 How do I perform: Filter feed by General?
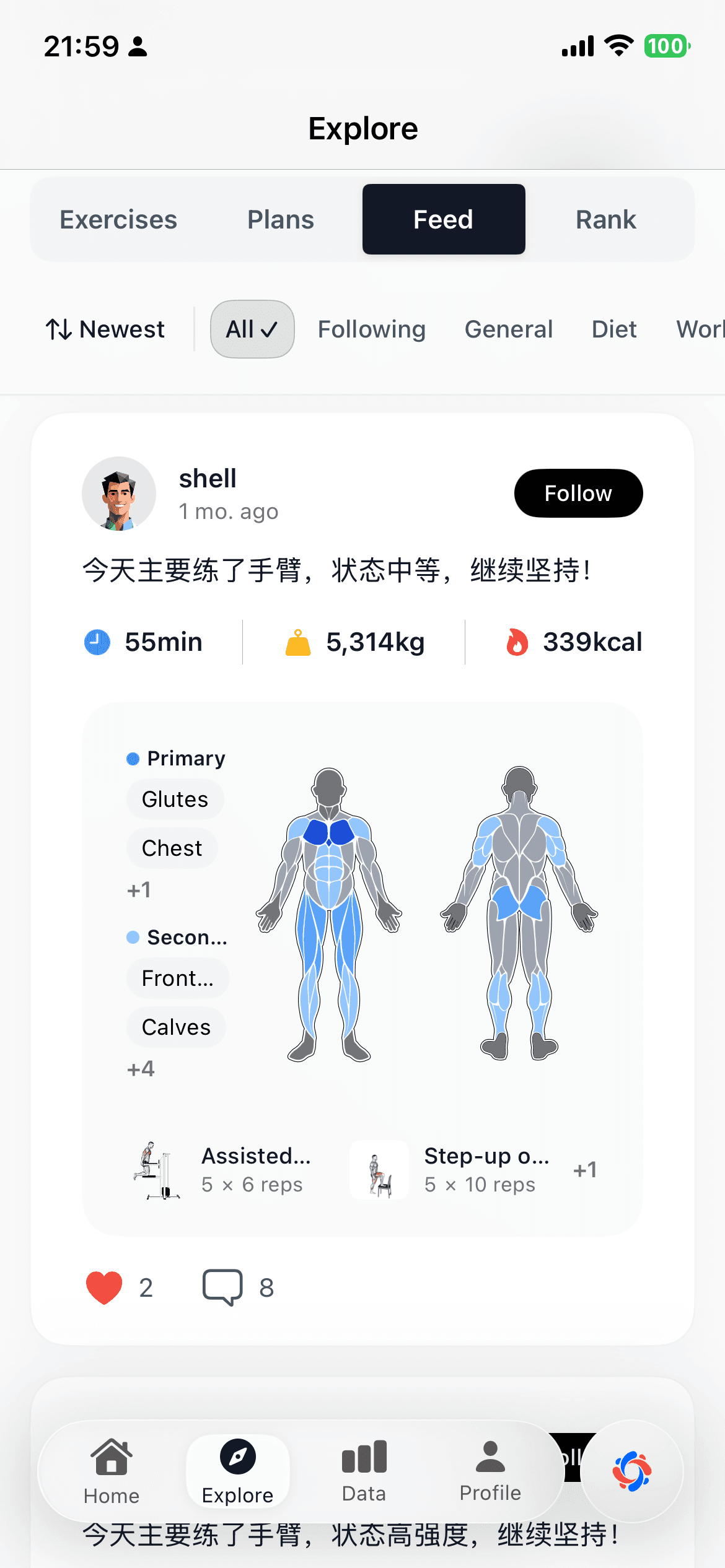508,329
